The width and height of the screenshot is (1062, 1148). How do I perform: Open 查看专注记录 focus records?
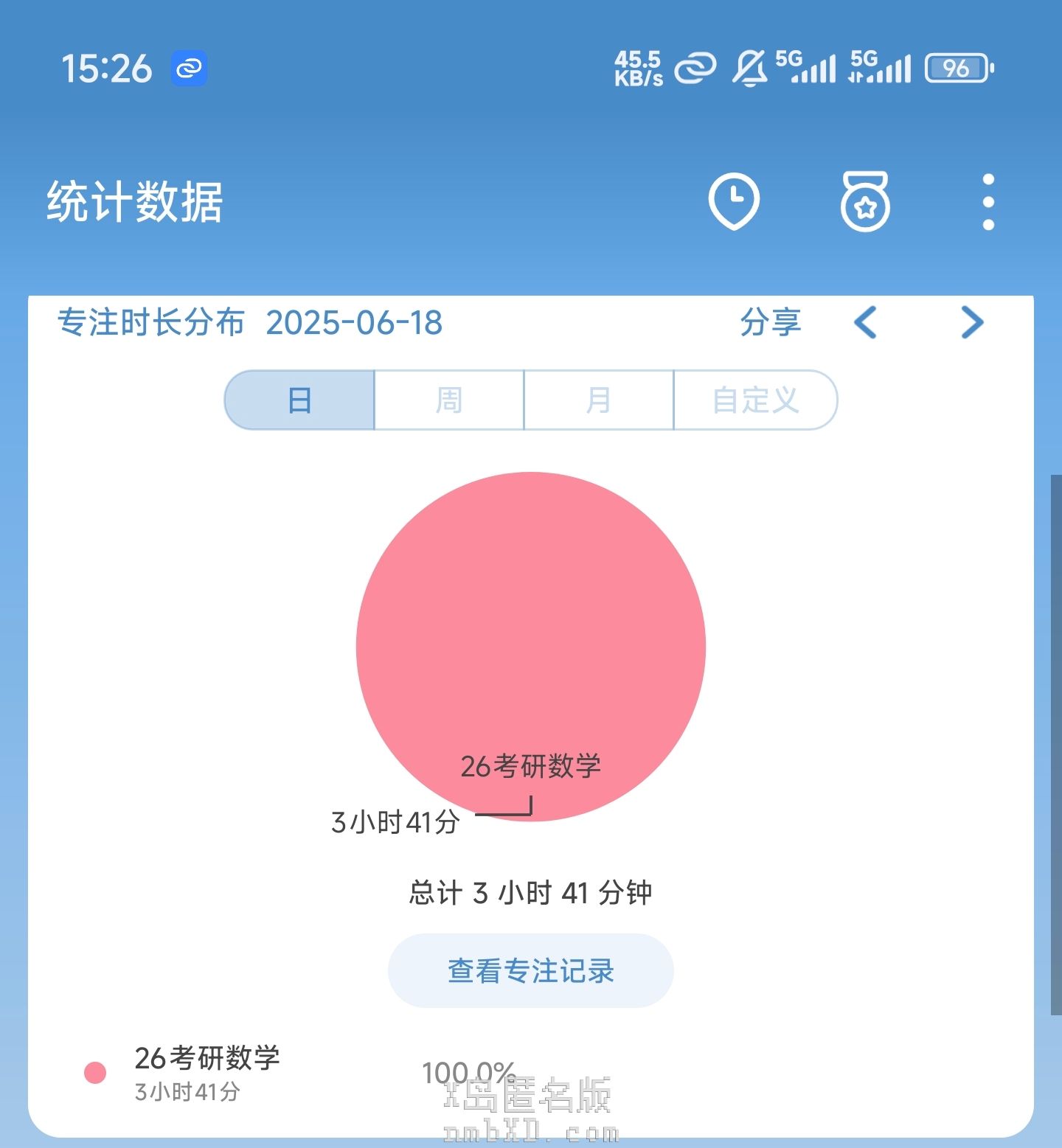[530, 970]
